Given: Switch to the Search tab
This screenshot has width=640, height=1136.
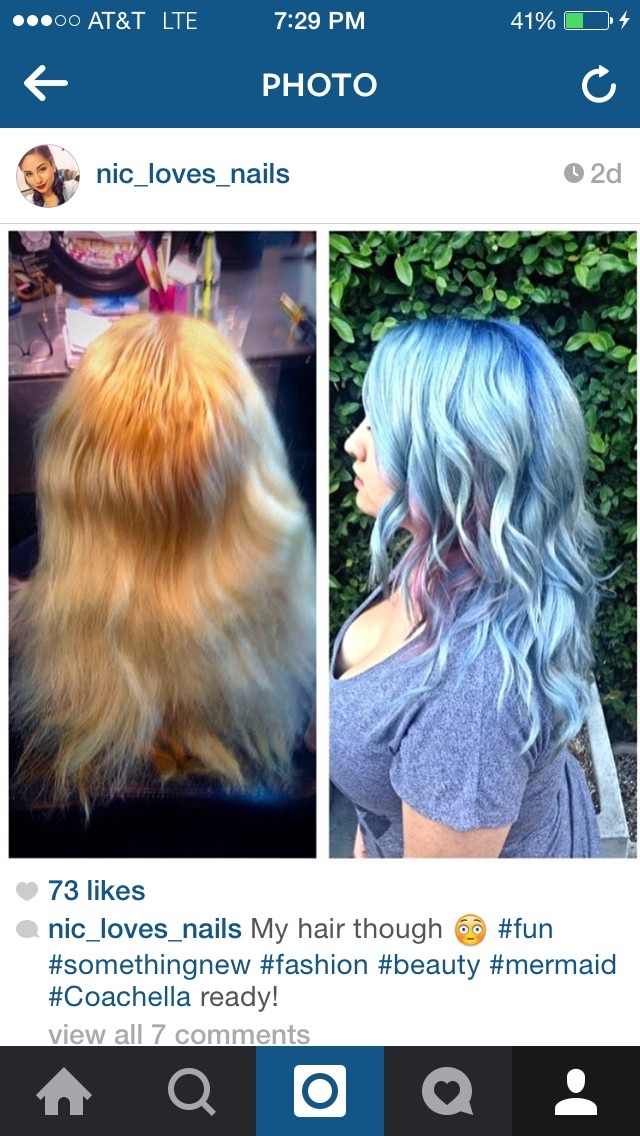Looking at the screenshot, I should tap(192, 1091).
